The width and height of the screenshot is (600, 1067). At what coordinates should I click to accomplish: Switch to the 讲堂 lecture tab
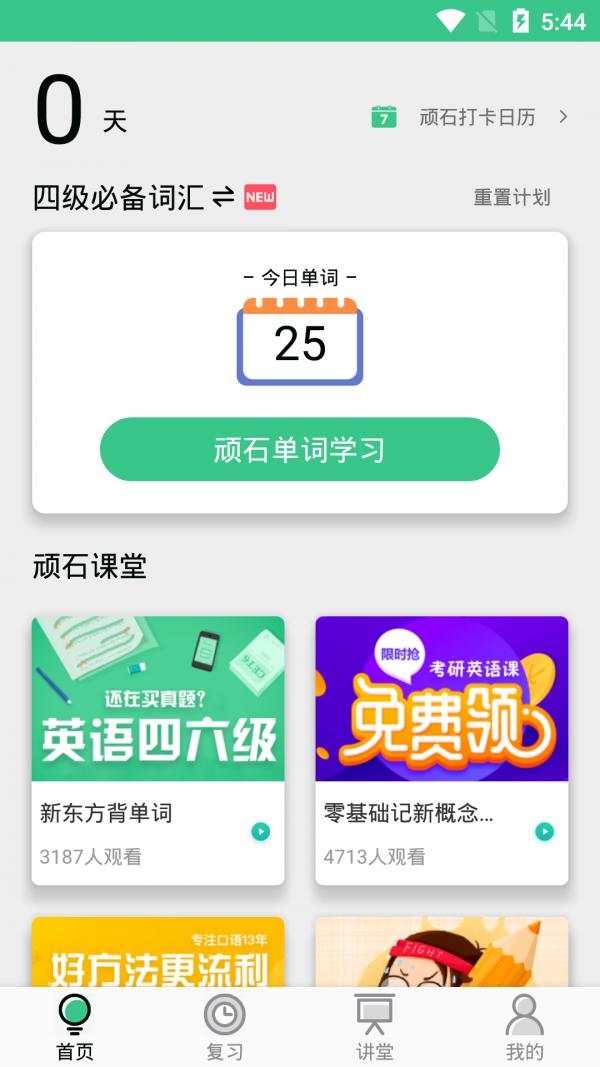pyautogui.click(x=375, y=1027)
